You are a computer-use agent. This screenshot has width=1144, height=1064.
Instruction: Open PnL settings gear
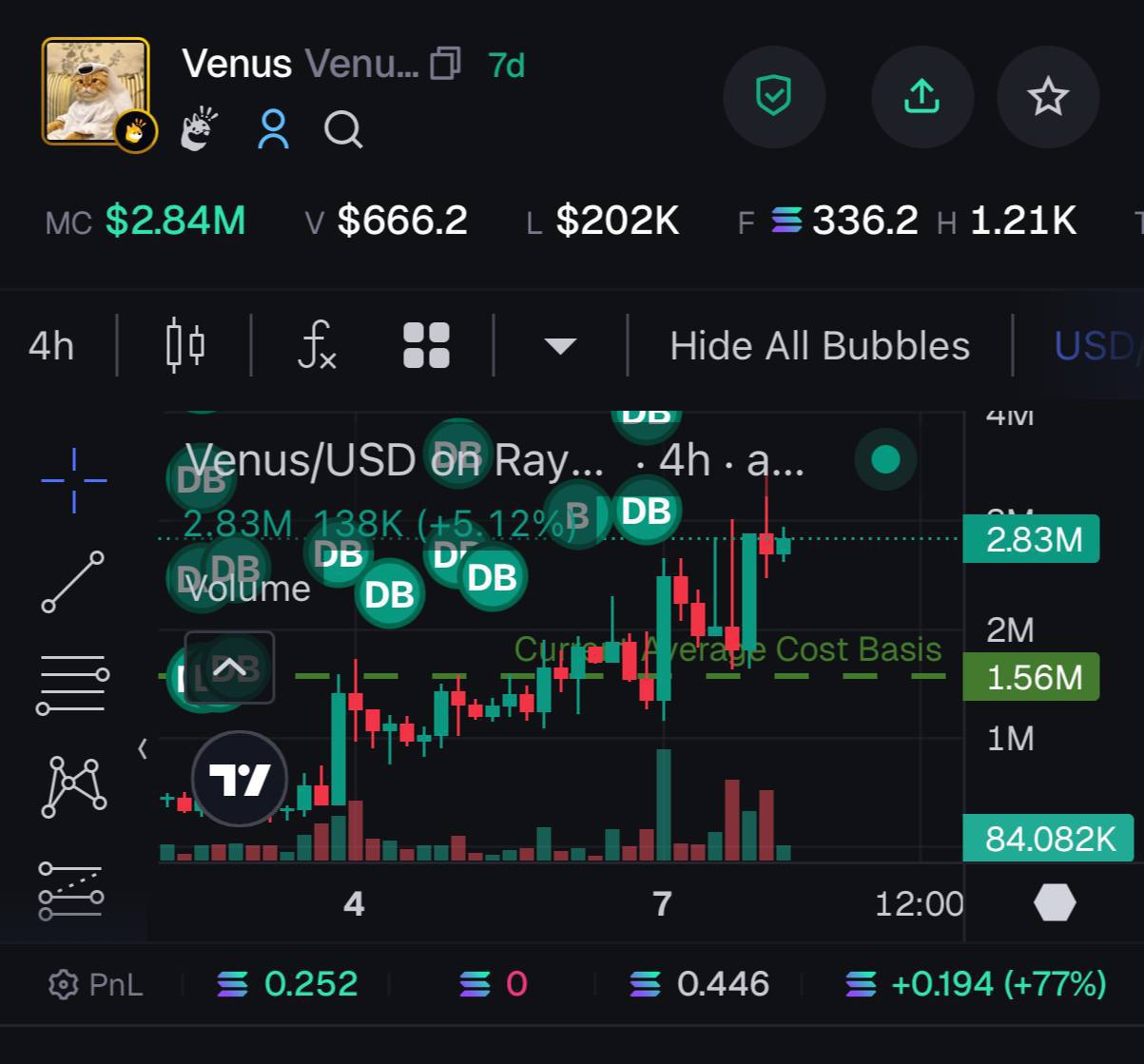pos(63,984)
